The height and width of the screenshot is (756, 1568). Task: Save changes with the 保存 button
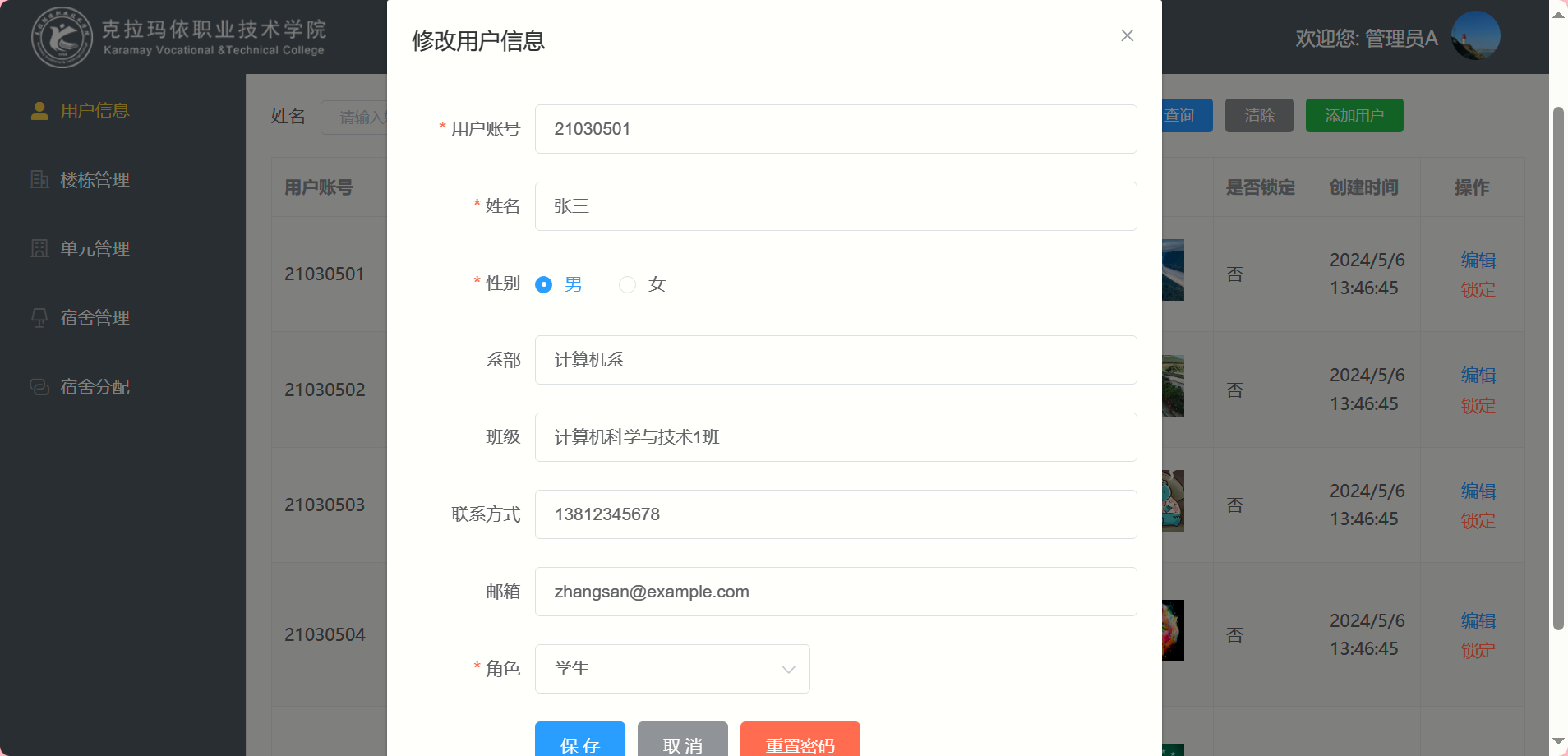tap(579, 742)
